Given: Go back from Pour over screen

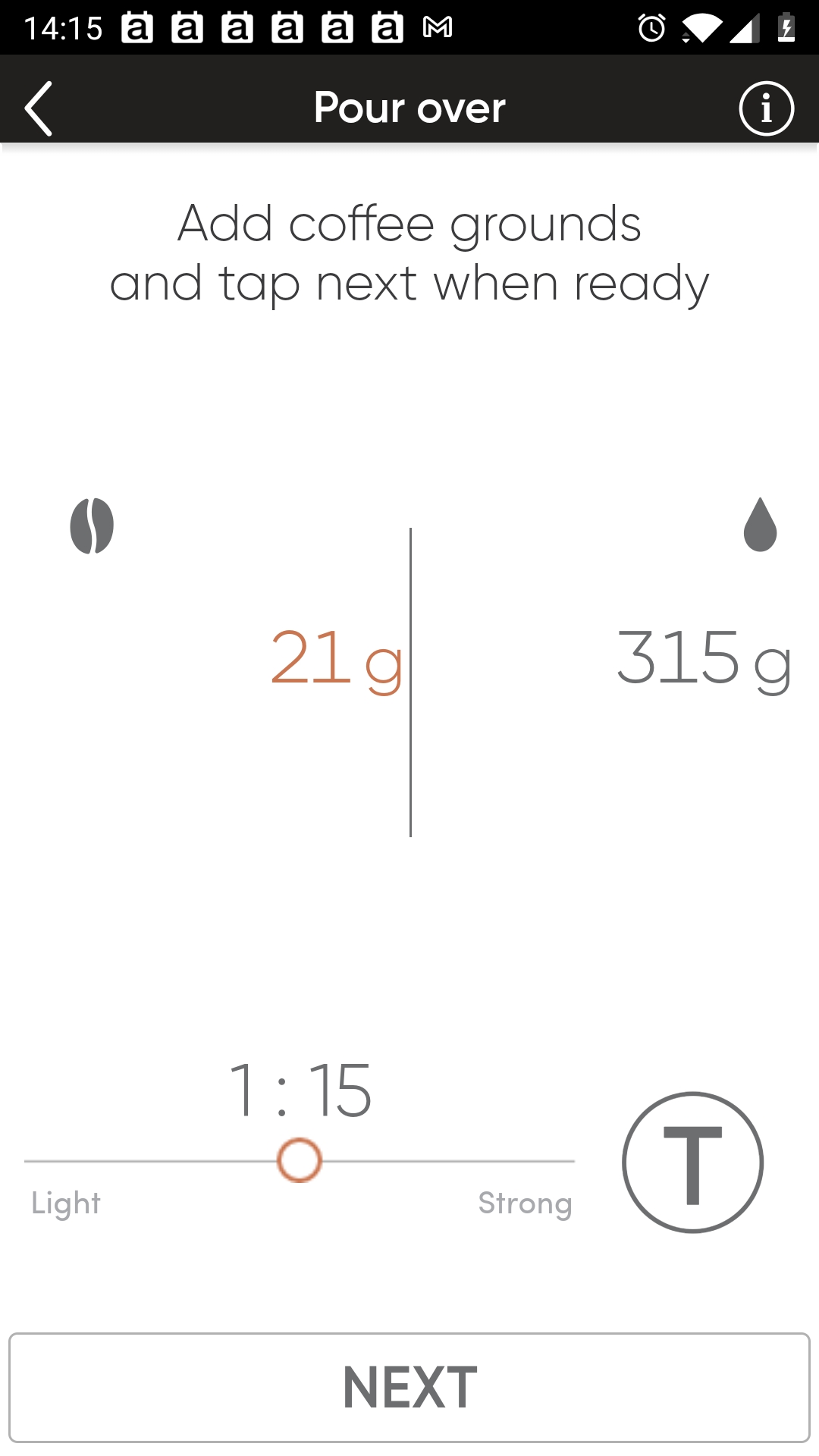Looking at the screenshot, I should coord(39,108).
